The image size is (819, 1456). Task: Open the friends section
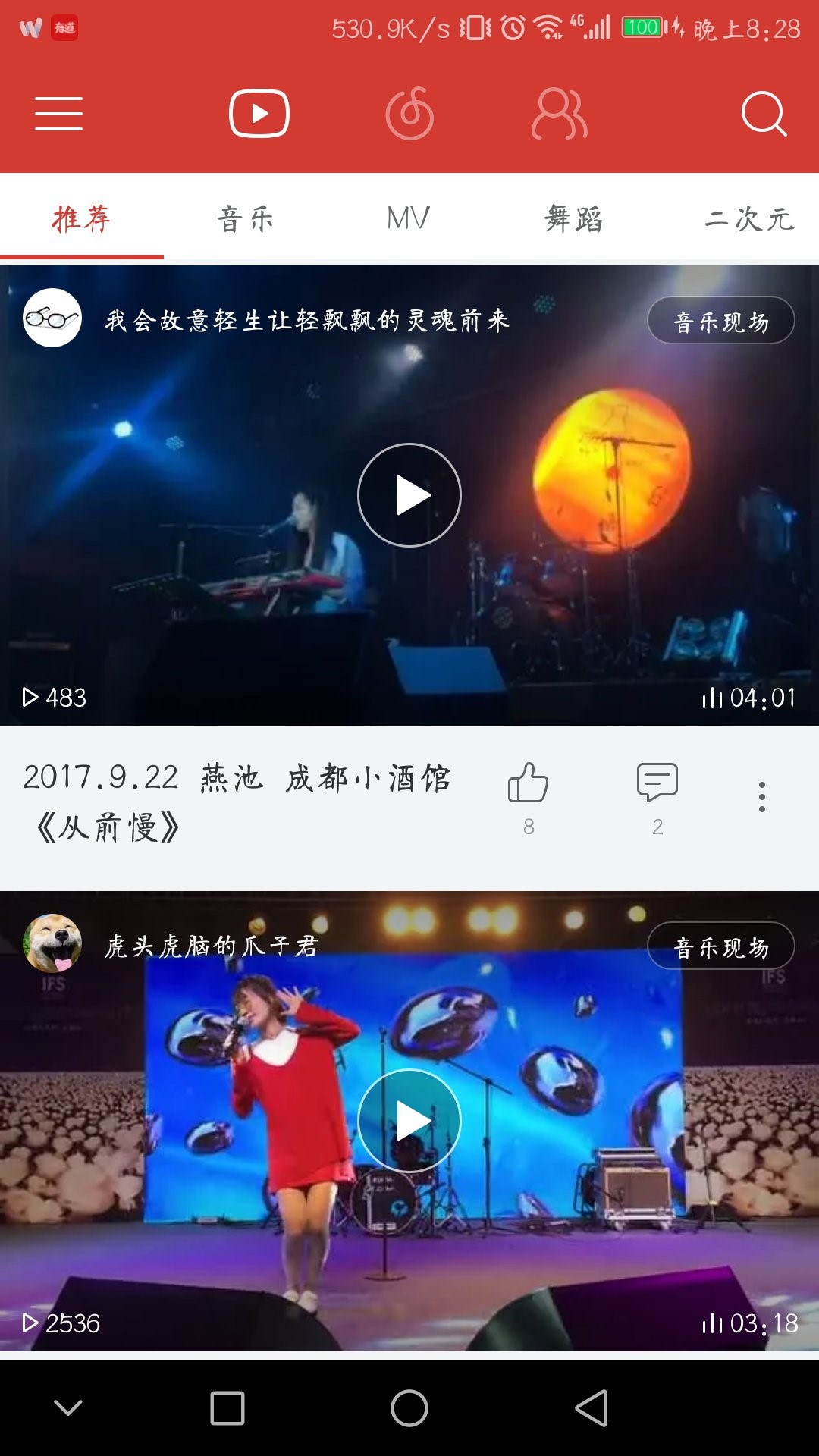(560, 114)
